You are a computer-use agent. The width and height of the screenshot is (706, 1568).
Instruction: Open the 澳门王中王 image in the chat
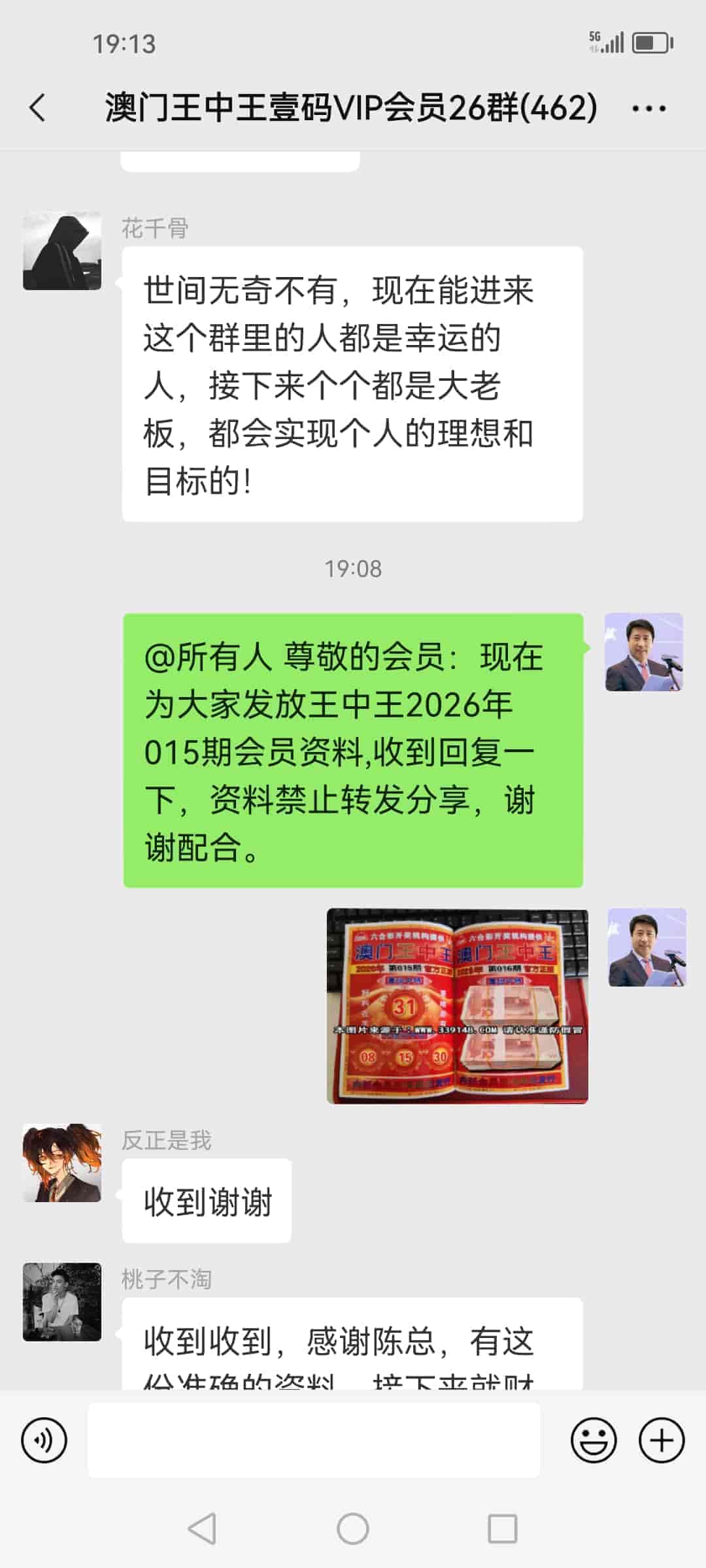[457, 1005]
